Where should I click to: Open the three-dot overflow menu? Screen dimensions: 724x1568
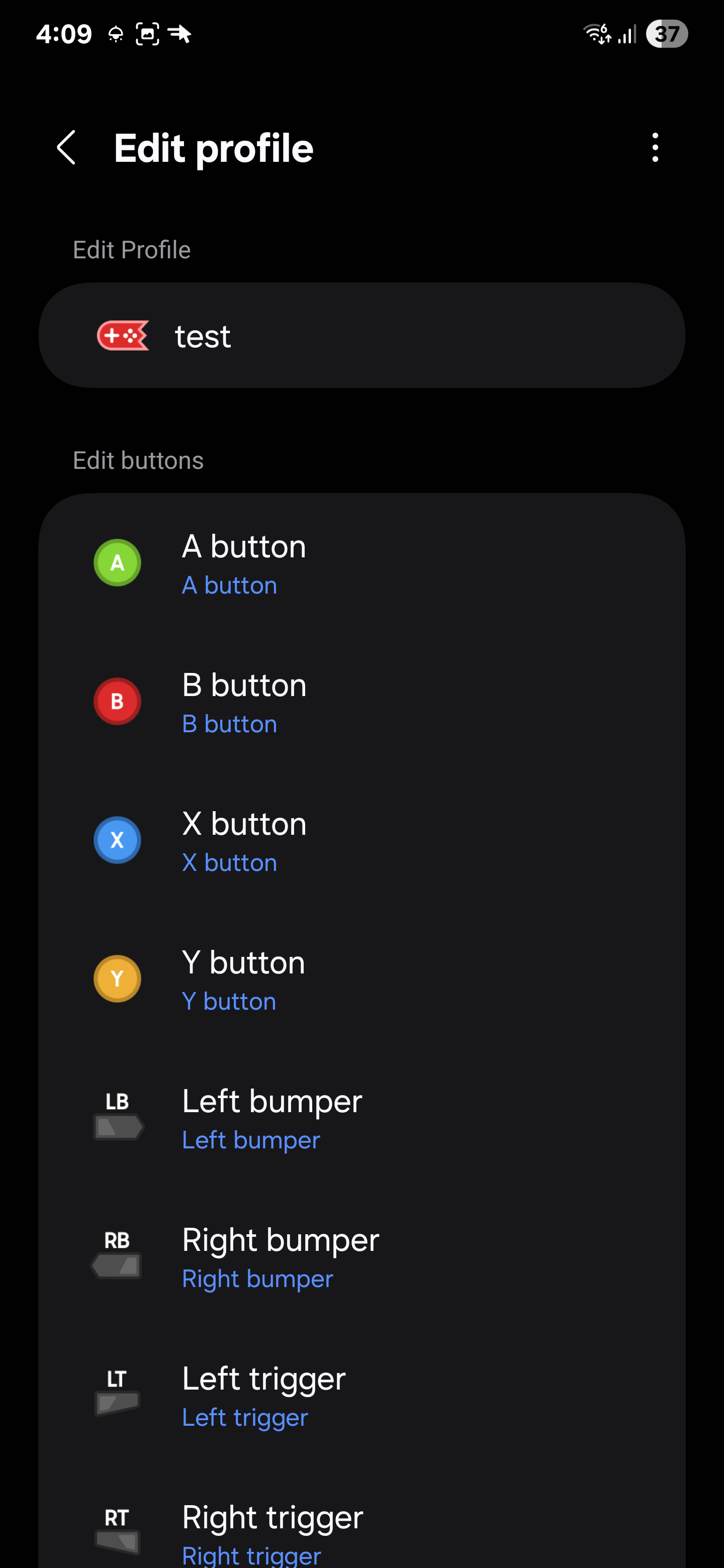[655, 148]
